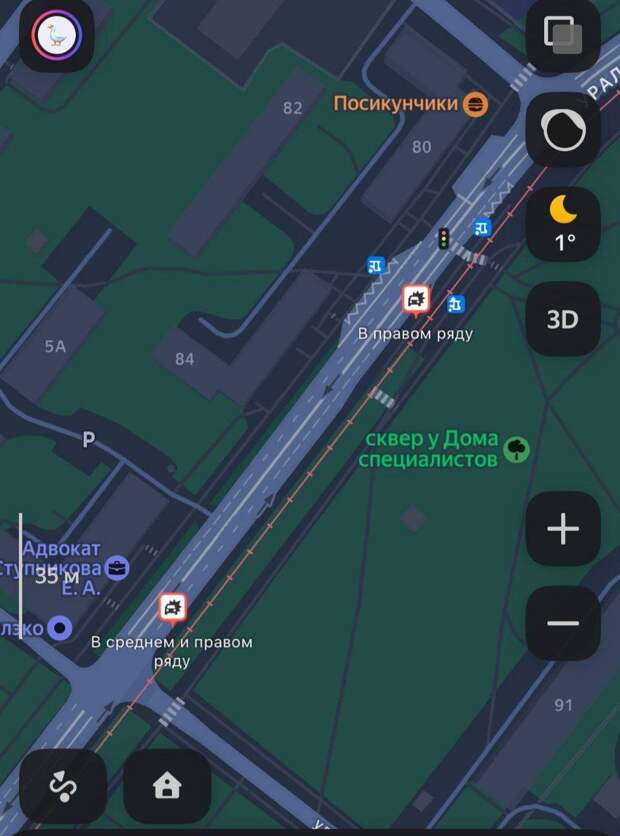
Task: Zoom out with the minus button
Action: pyautogui.click(x=563, y=623)
